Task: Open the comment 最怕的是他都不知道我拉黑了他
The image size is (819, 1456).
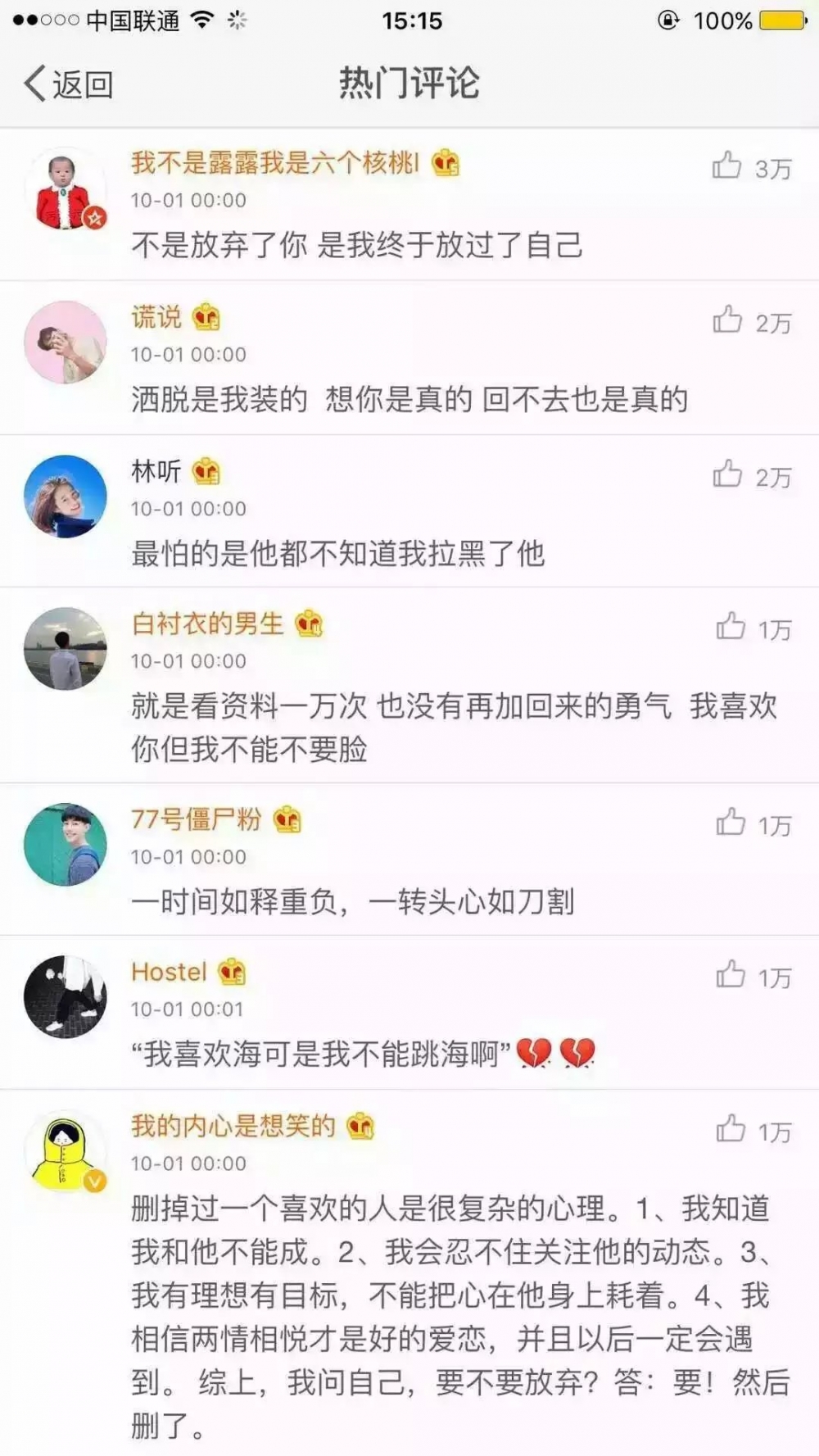Action: (338, 554)
